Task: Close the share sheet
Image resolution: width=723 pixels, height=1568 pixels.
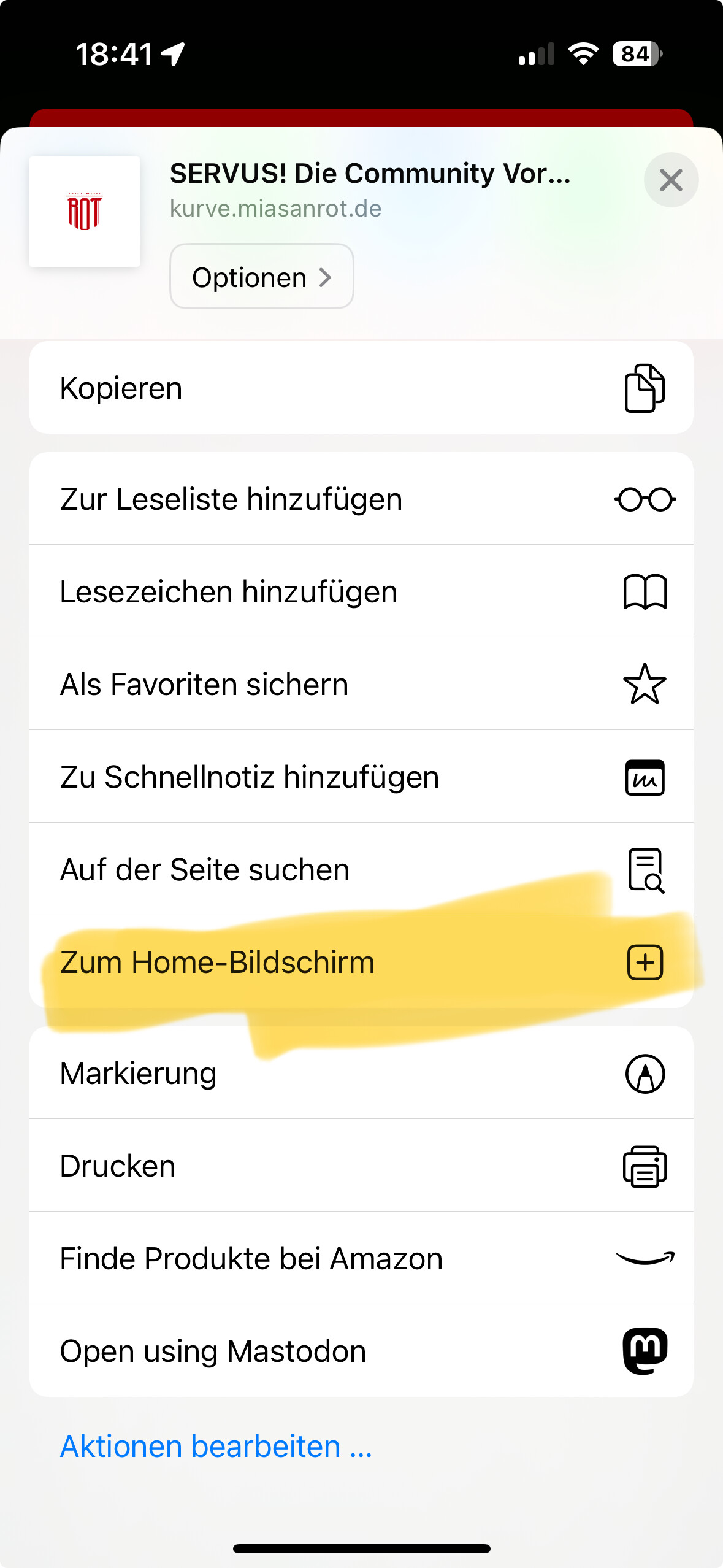Action: tap(671, 180)
